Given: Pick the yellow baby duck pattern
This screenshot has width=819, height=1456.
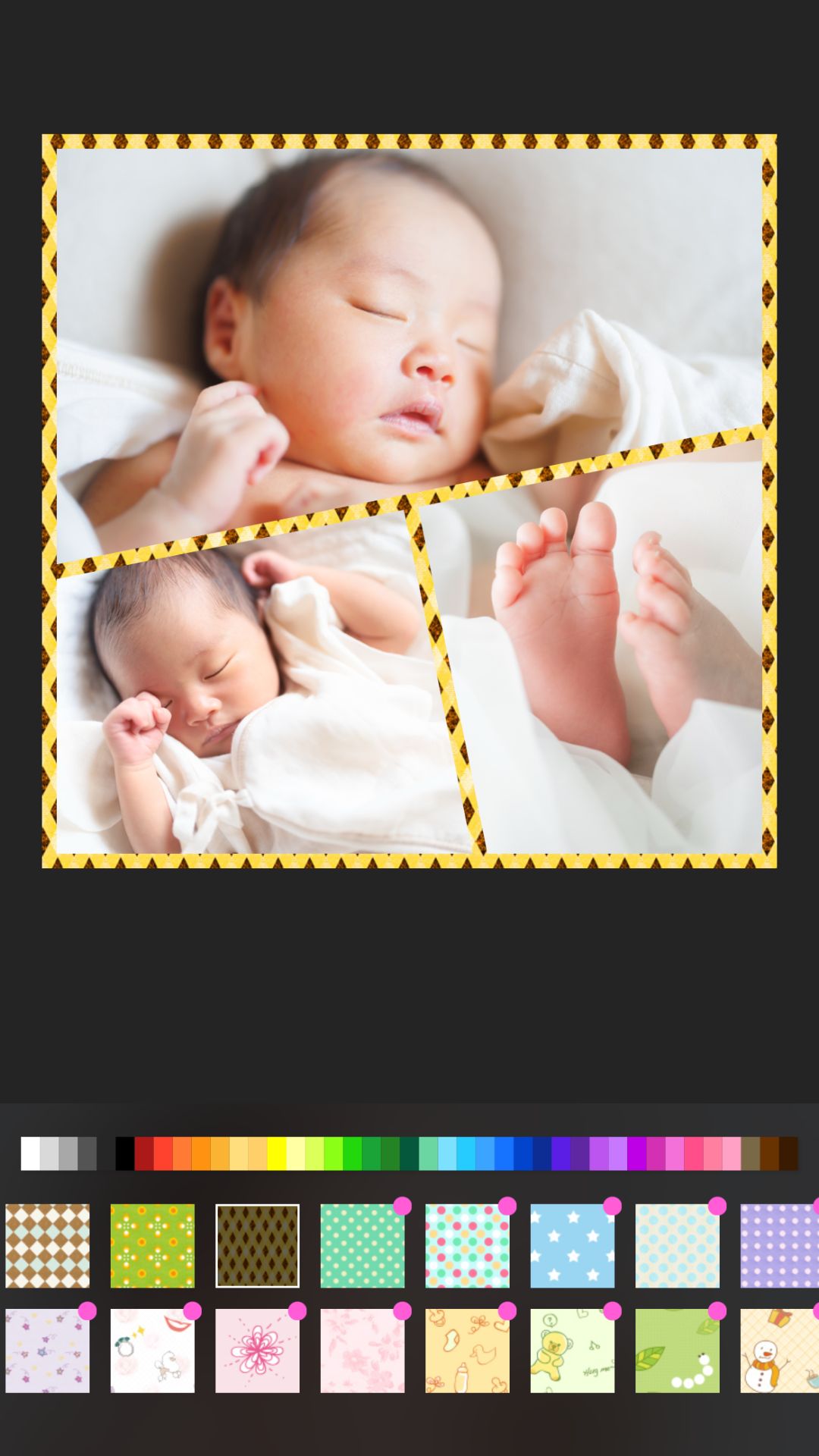Looking at the screenshot, I should tap(467, 1351).
